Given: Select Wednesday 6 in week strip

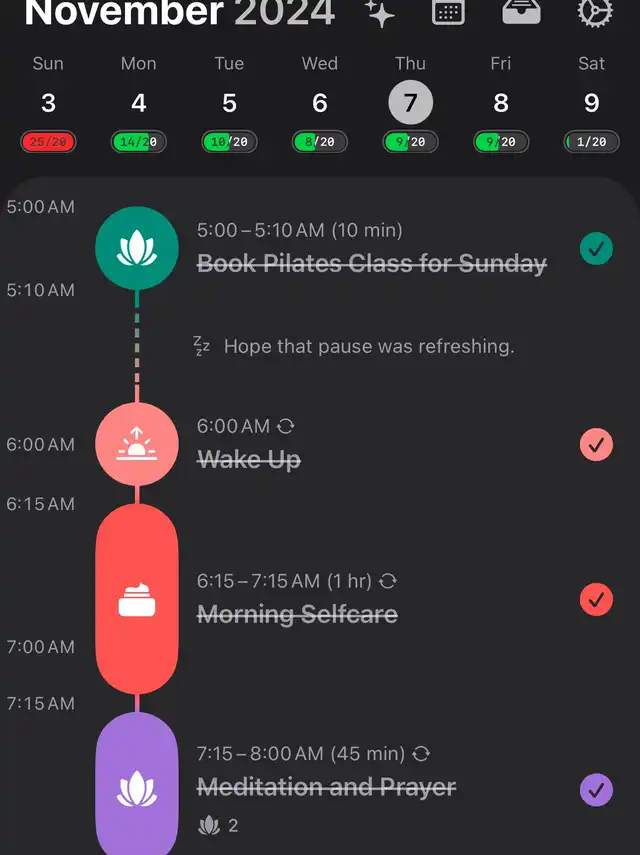Looking at the screenshot, I should (x=320, y=103).
